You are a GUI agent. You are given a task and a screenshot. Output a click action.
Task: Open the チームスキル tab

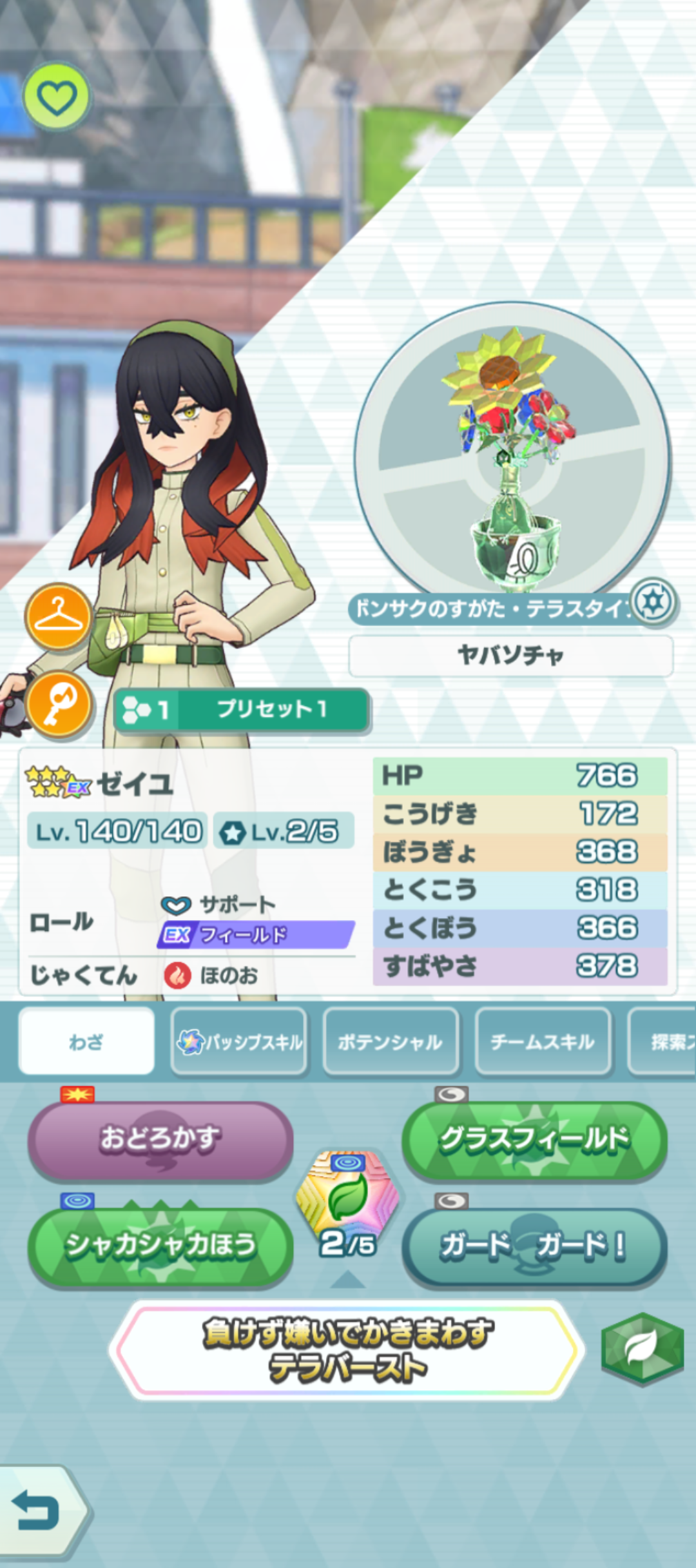[x=543, y=1041]
